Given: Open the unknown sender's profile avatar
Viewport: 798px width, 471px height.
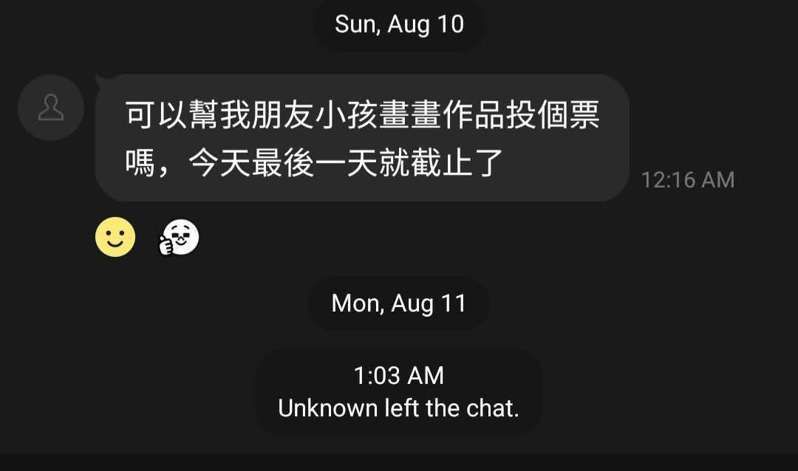Looking at the screenshot, I should [50, 107].
